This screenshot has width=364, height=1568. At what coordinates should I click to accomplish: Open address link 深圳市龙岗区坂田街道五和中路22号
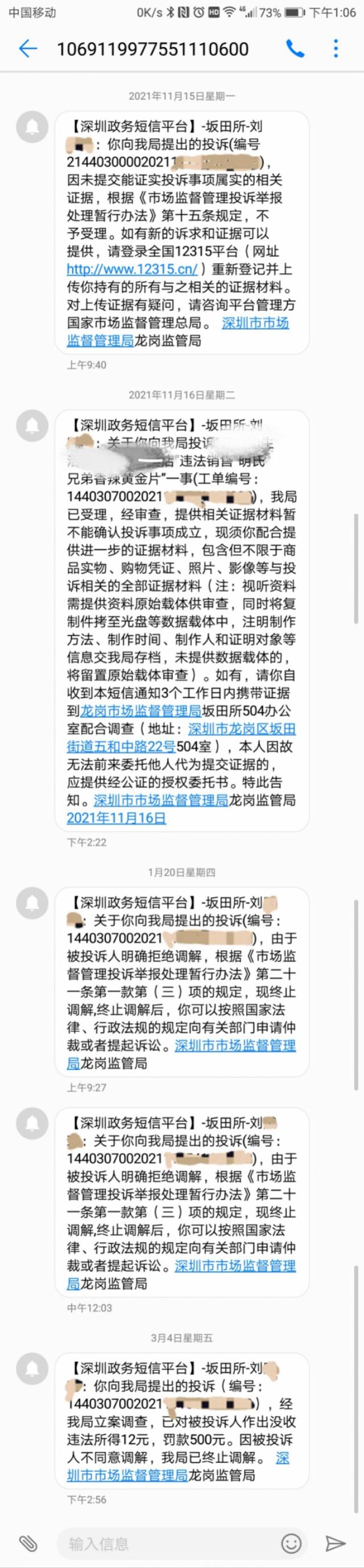[x=242, y=729]
